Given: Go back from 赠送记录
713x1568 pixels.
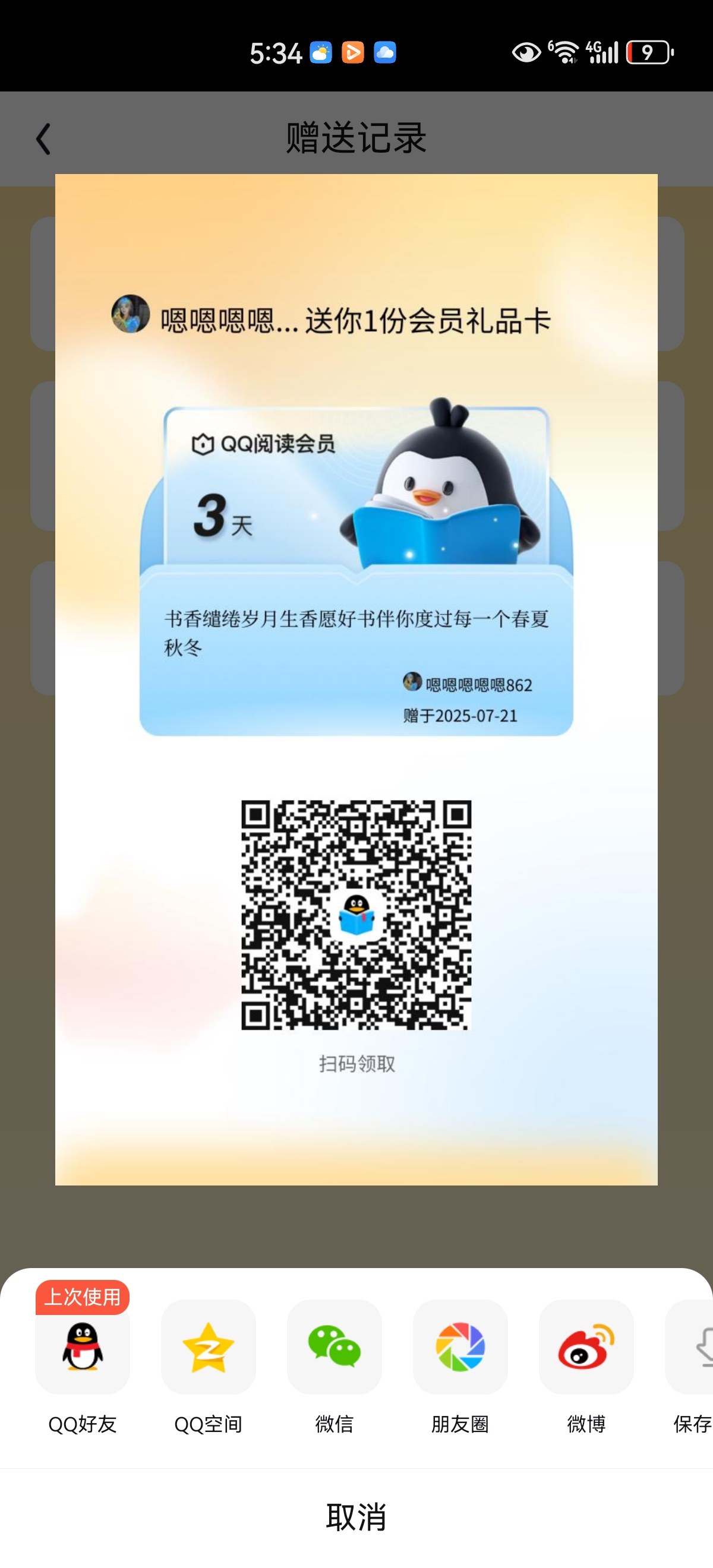Looking at the screenshot, I should tap(43, 139).
